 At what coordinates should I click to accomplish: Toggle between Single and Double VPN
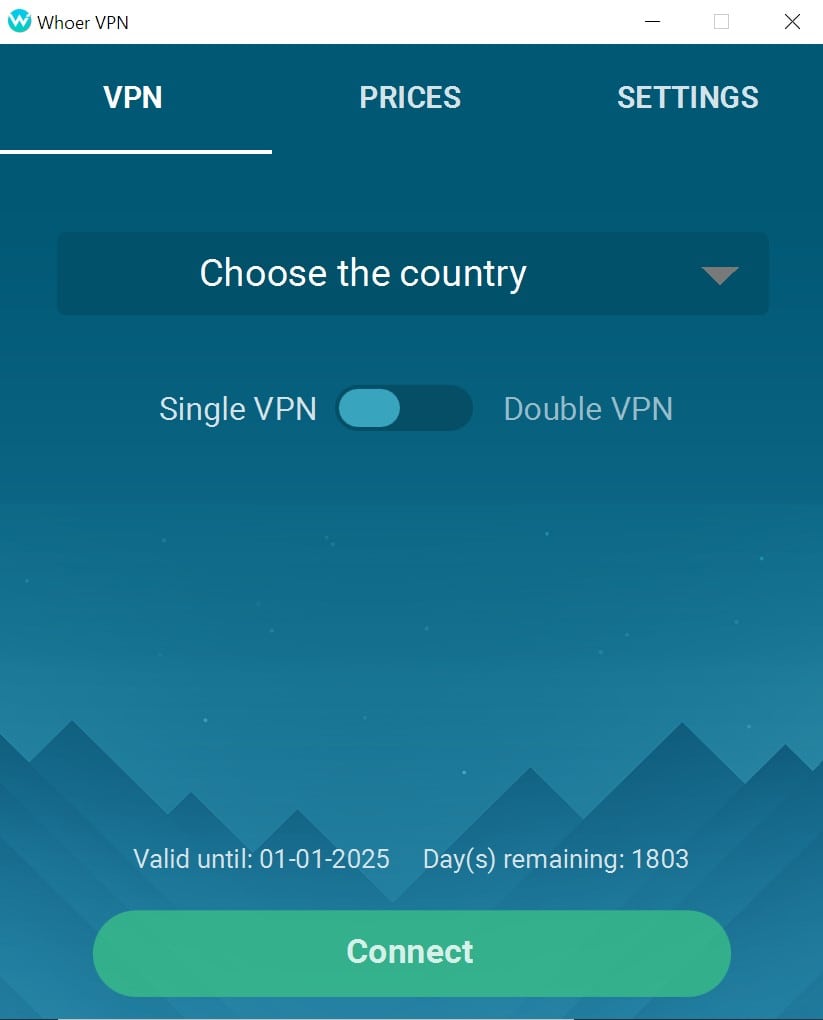pos(404,408)
